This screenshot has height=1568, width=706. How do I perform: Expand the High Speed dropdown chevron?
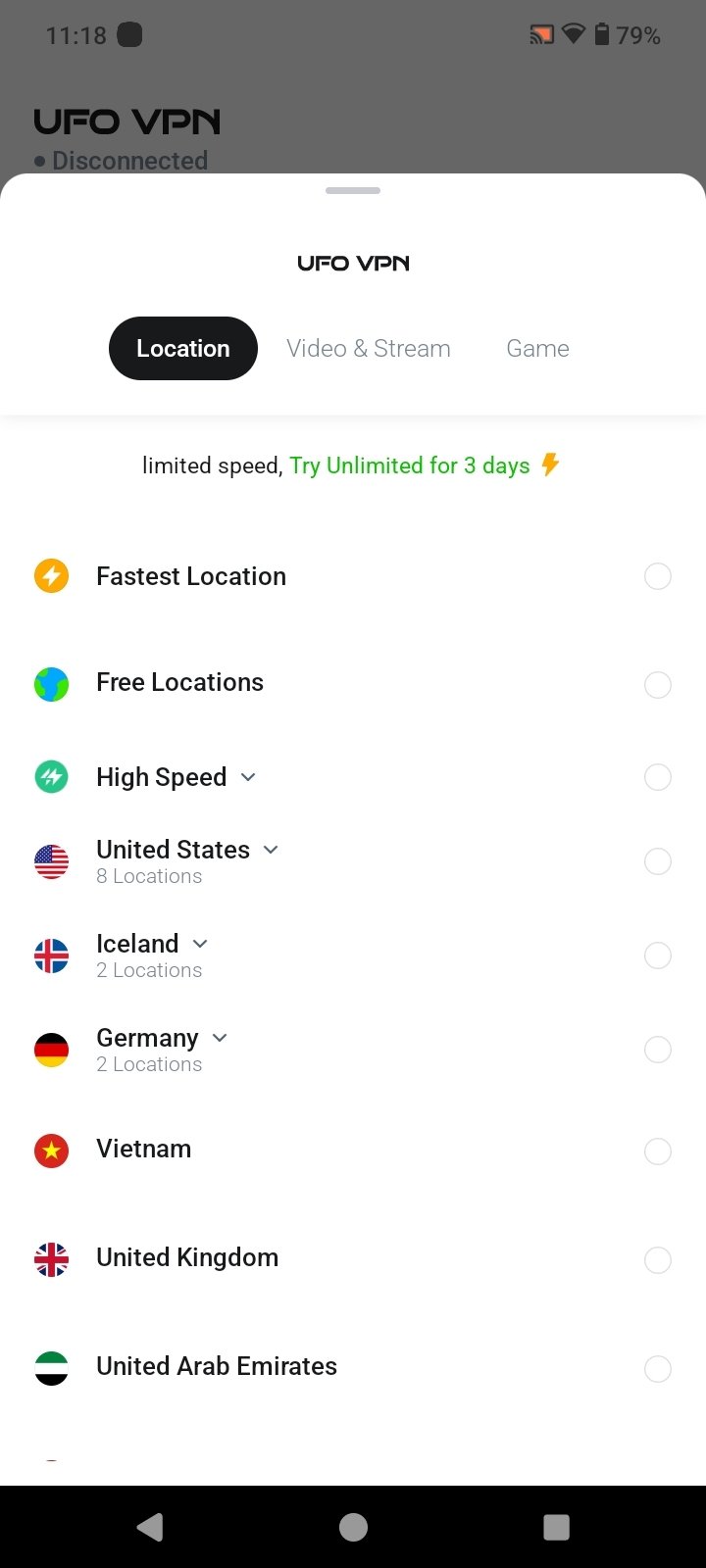[x=248, y=777]
